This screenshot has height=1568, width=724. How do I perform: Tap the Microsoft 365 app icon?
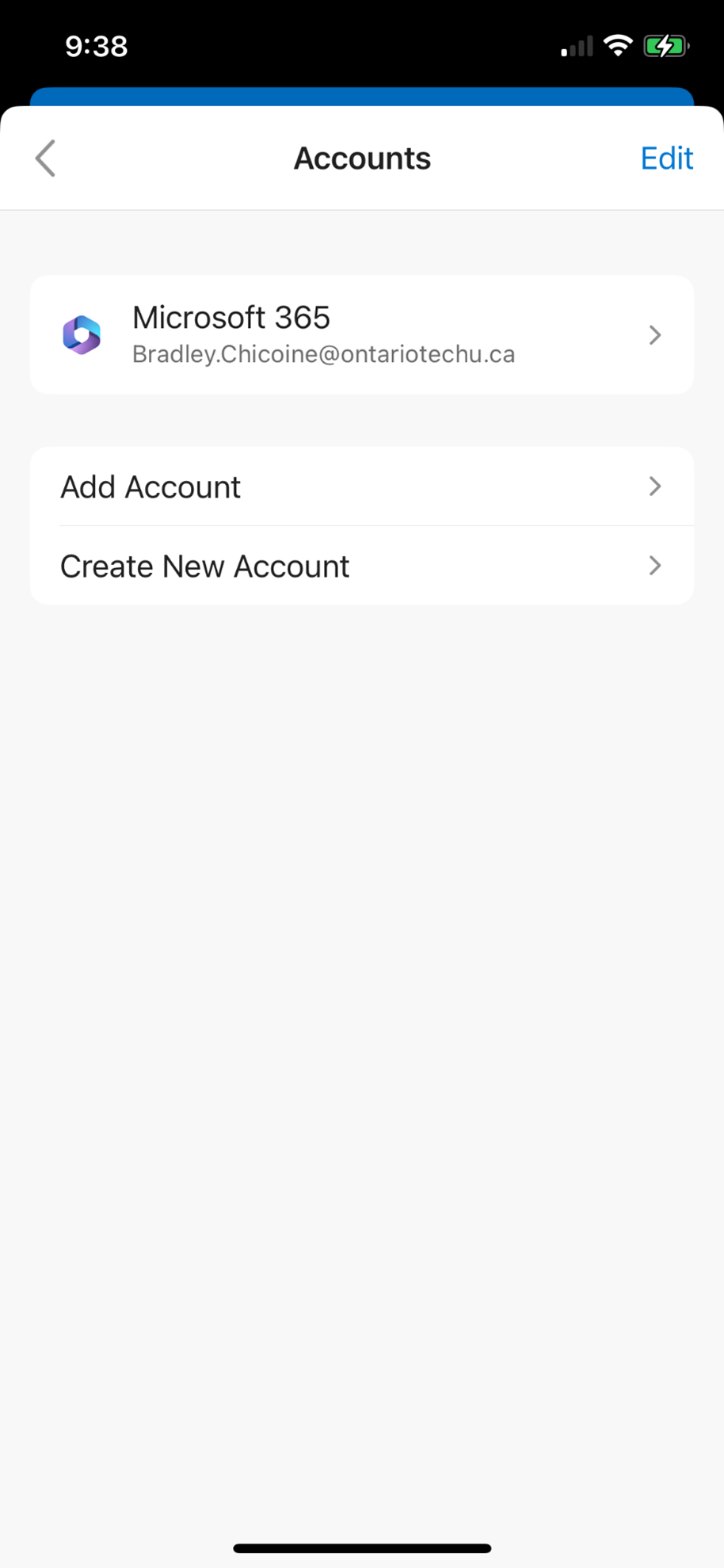(82, 334)
